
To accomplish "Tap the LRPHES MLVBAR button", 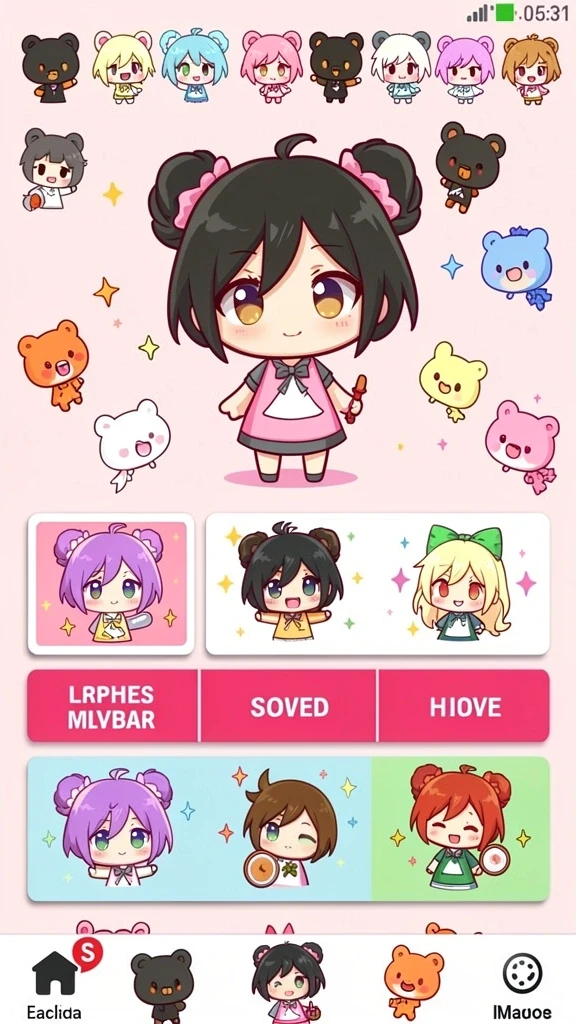I will [112, 706].
